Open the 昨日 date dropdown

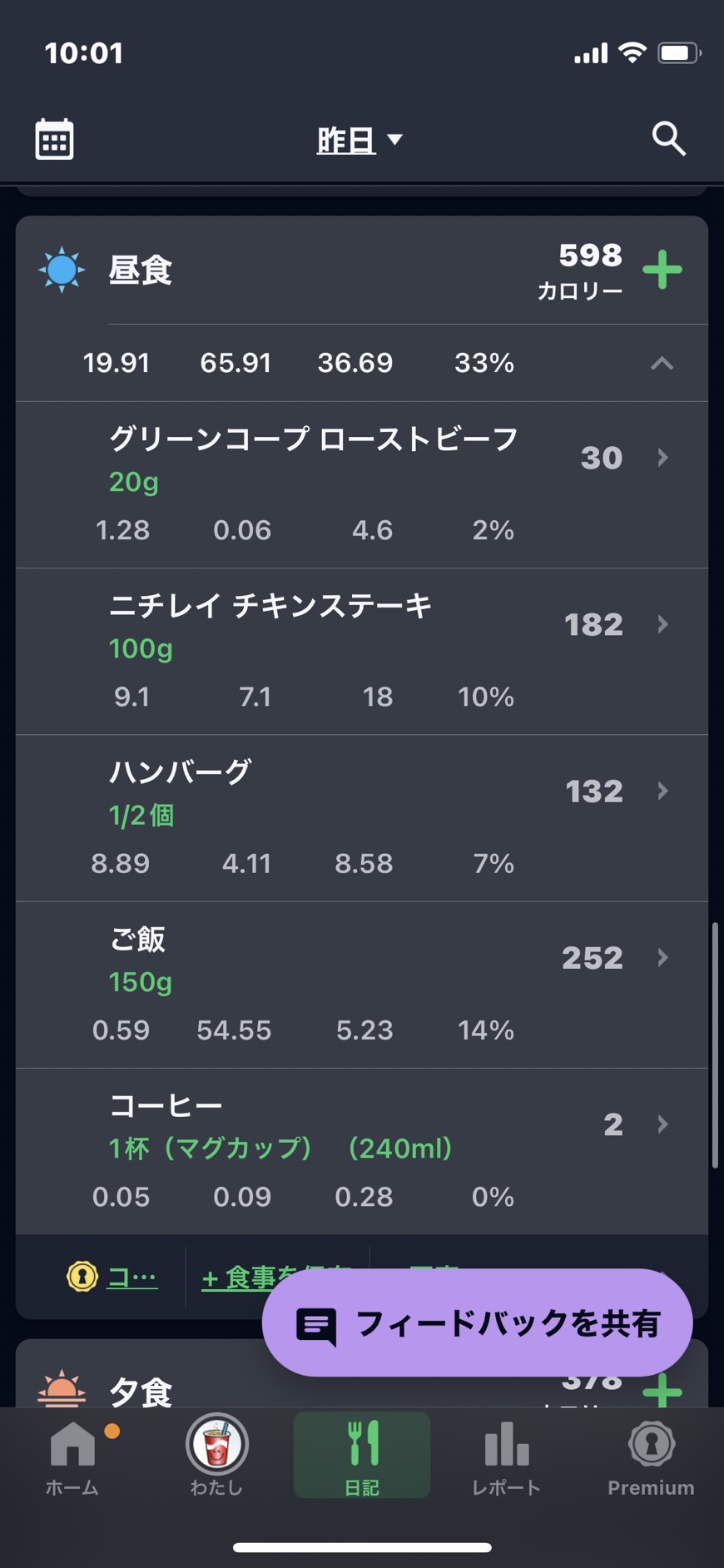pyautogui.click(x=360, y=140)
